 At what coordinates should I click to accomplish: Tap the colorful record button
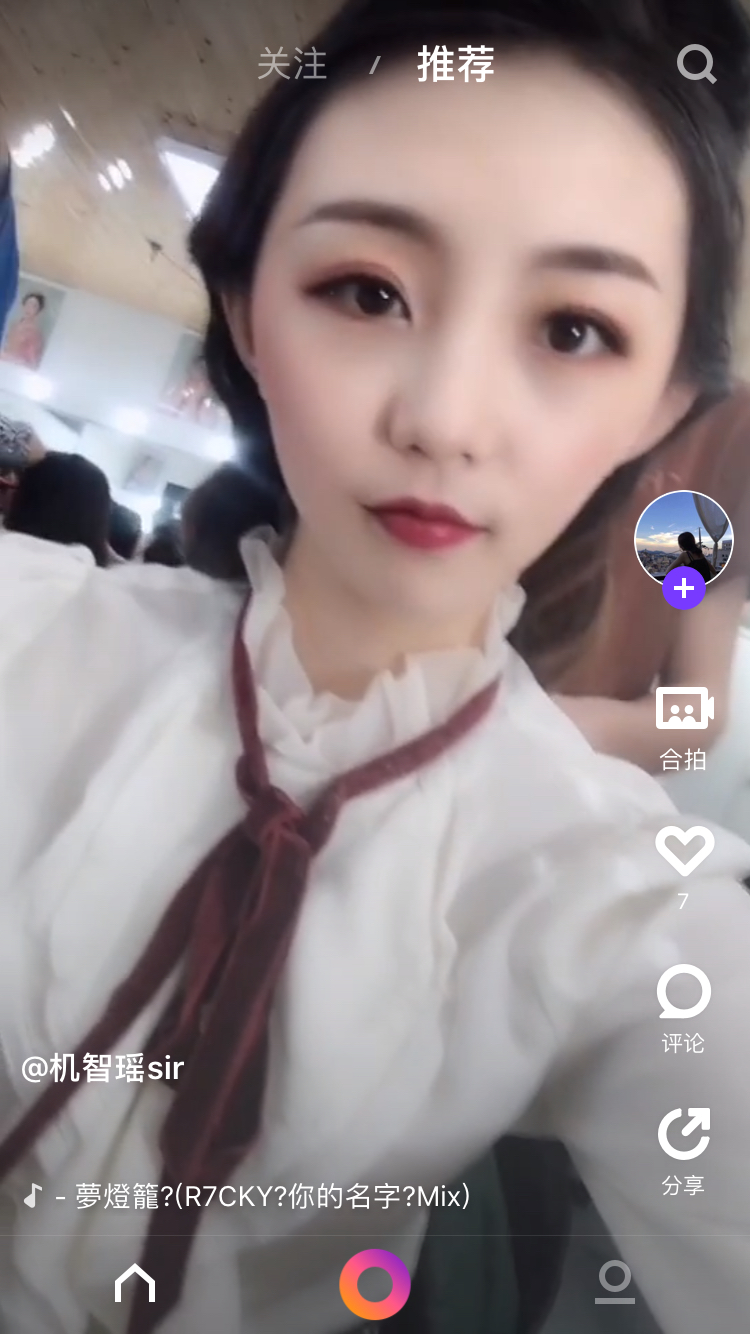pos(375,1284)
